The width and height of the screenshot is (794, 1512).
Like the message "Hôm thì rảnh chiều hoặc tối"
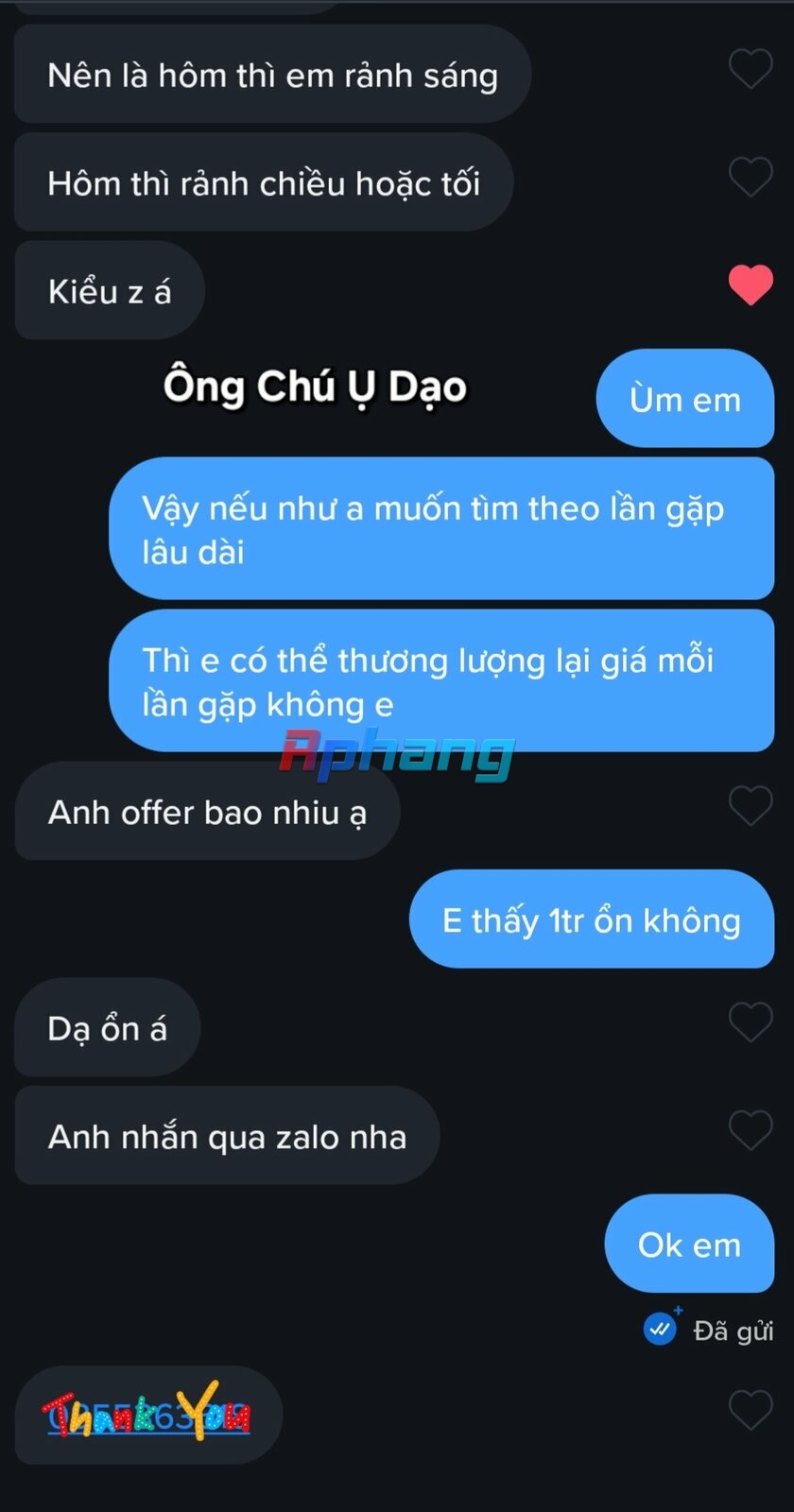[751, 177]
